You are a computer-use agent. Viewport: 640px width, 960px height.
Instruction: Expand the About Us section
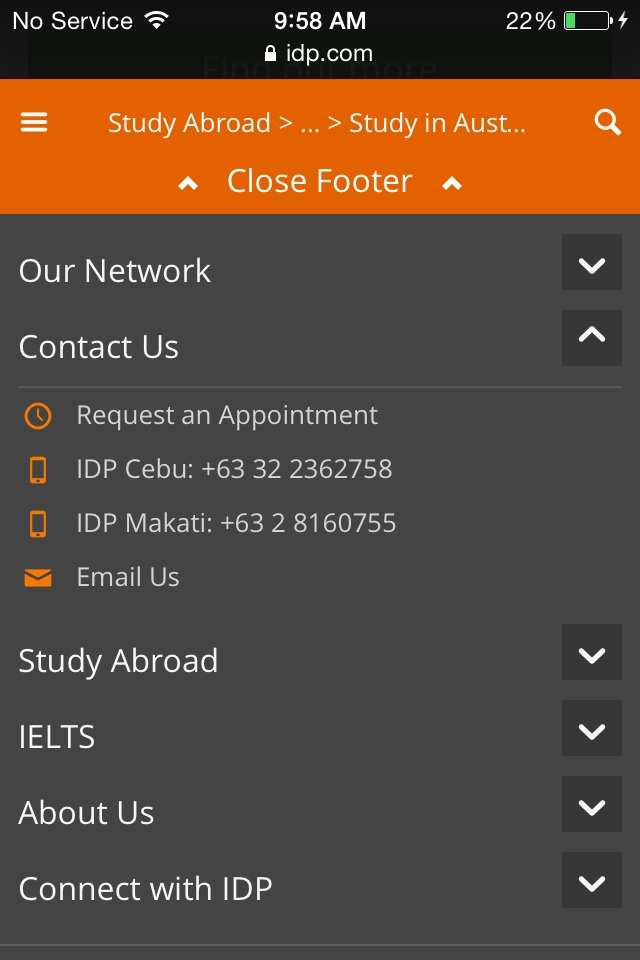pos(591,805)
